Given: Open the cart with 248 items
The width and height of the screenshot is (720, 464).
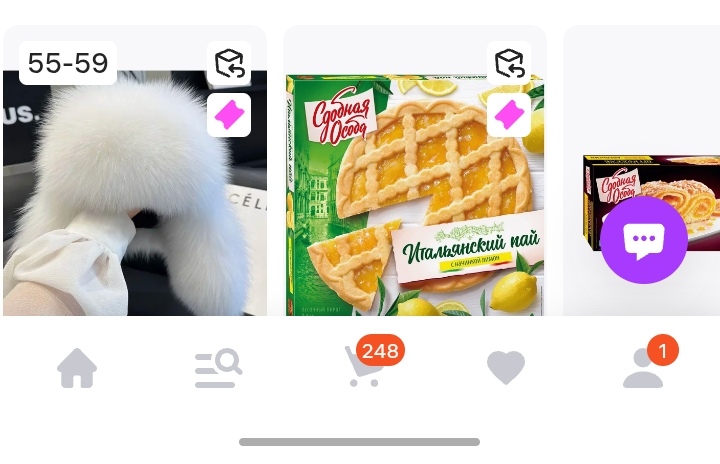Looking at the screenshot, I should [363, 367].
